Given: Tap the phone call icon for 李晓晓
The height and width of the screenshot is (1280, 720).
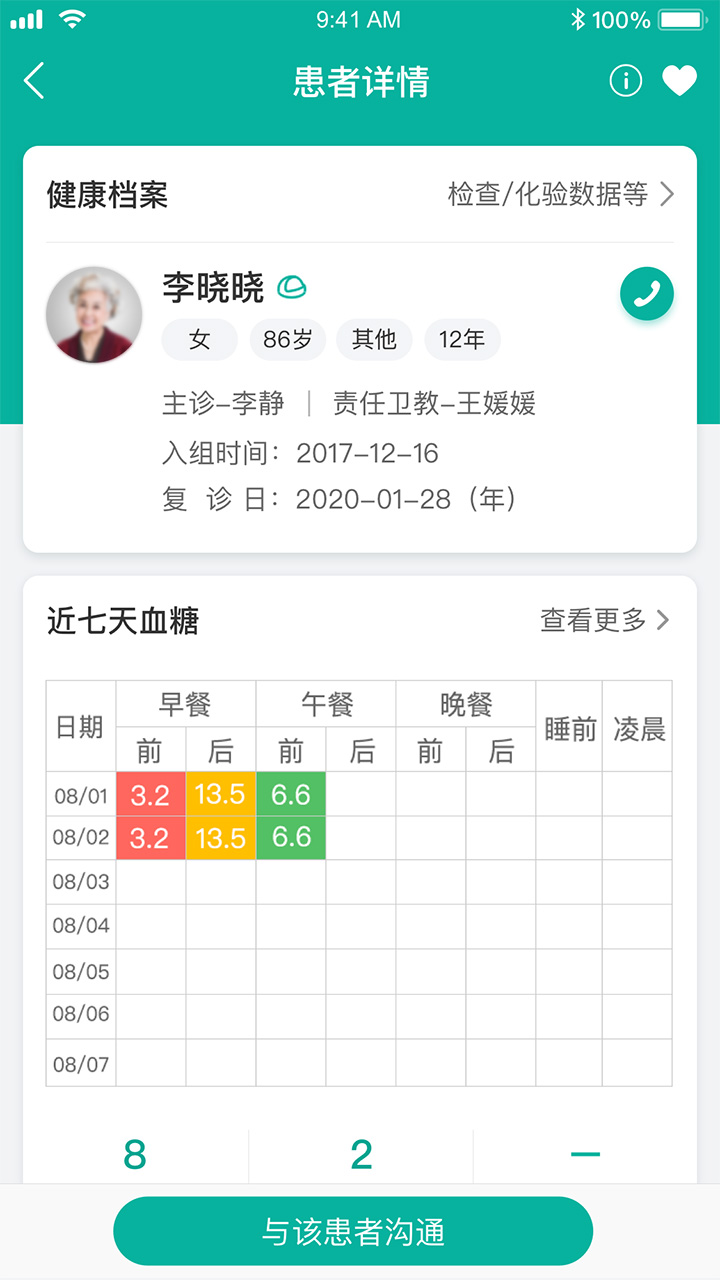Looking at the screenshot, I should click(646, 295).
